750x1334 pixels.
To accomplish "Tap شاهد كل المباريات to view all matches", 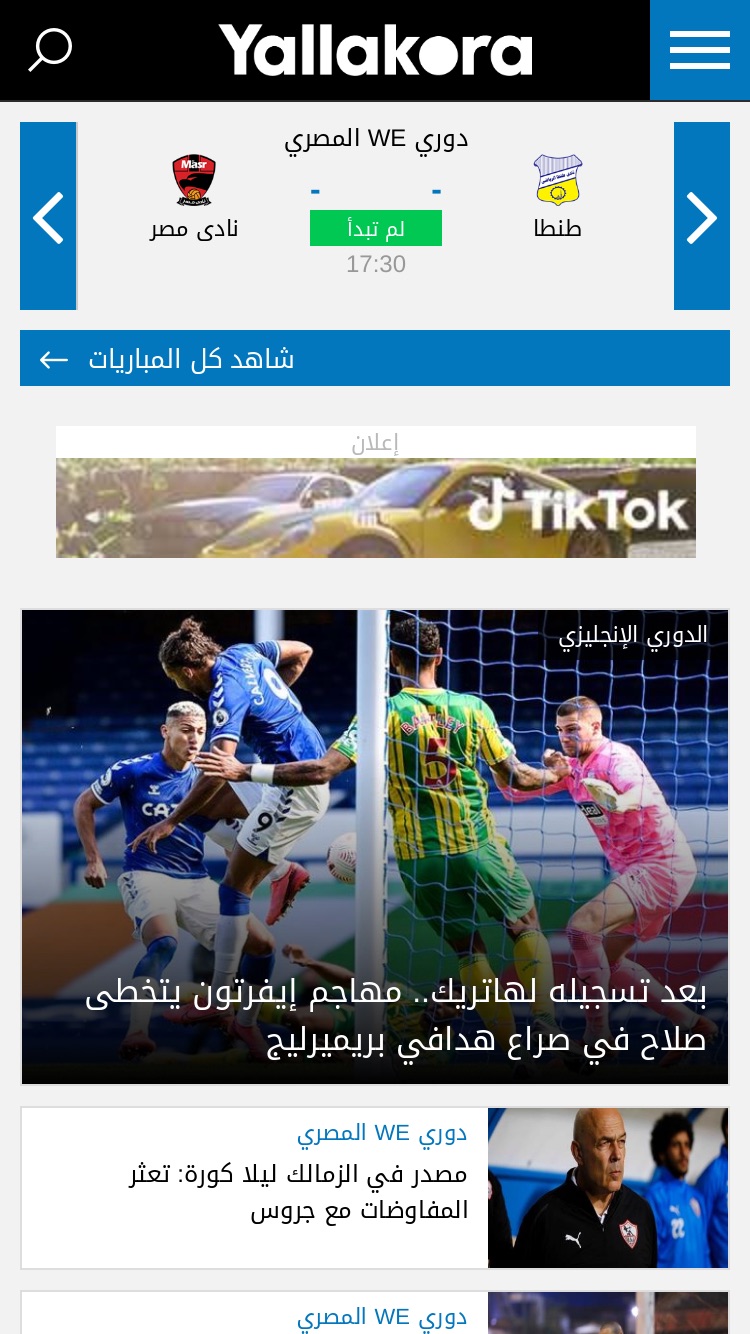I will click(x=375, y=358).
